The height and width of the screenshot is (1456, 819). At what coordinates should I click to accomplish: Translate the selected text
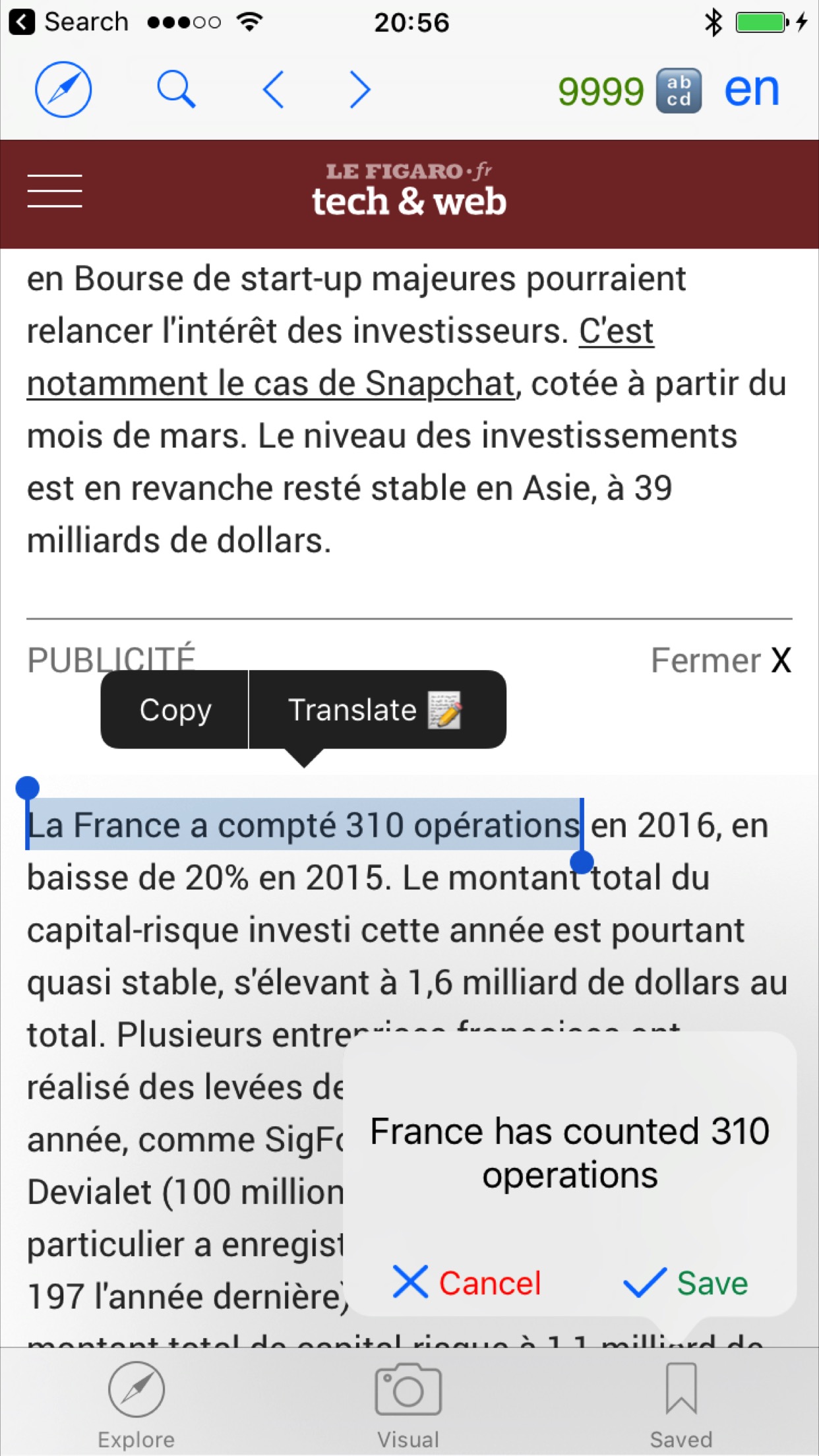[x=376, y=710]
